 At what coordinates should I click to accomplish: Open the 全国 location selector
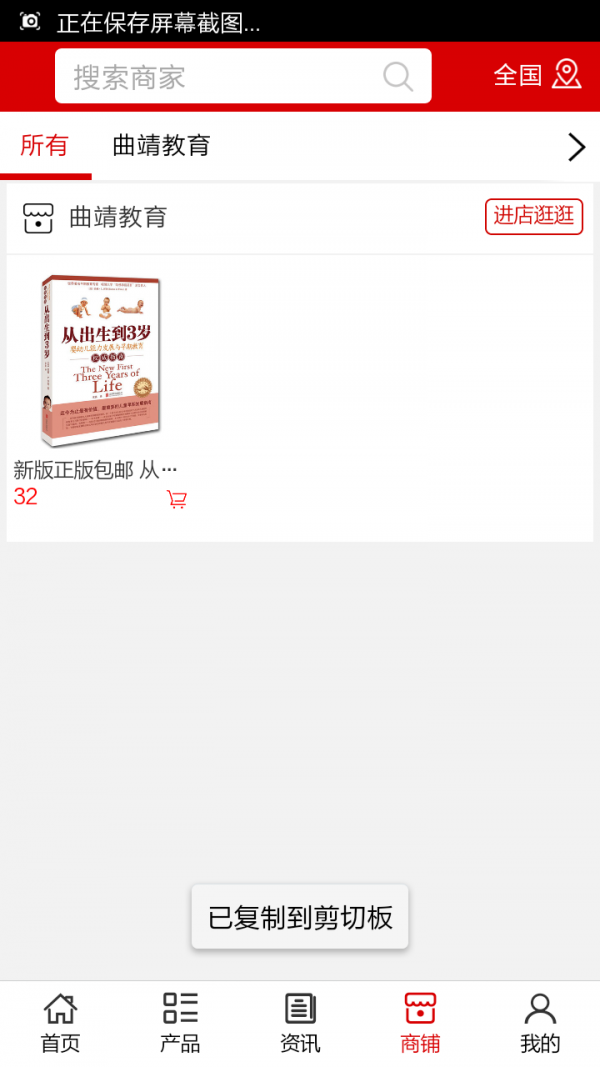[537, 75]
